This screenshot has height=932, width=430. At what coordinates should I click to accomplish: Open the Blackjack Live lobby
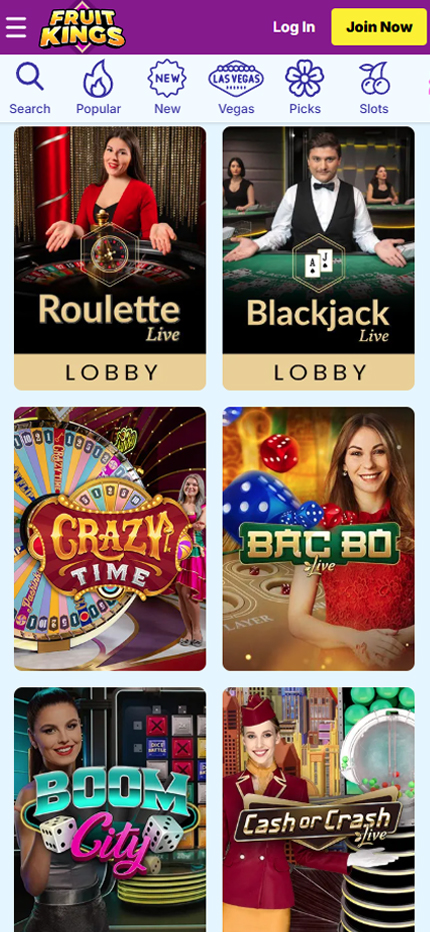pos(319,258)
